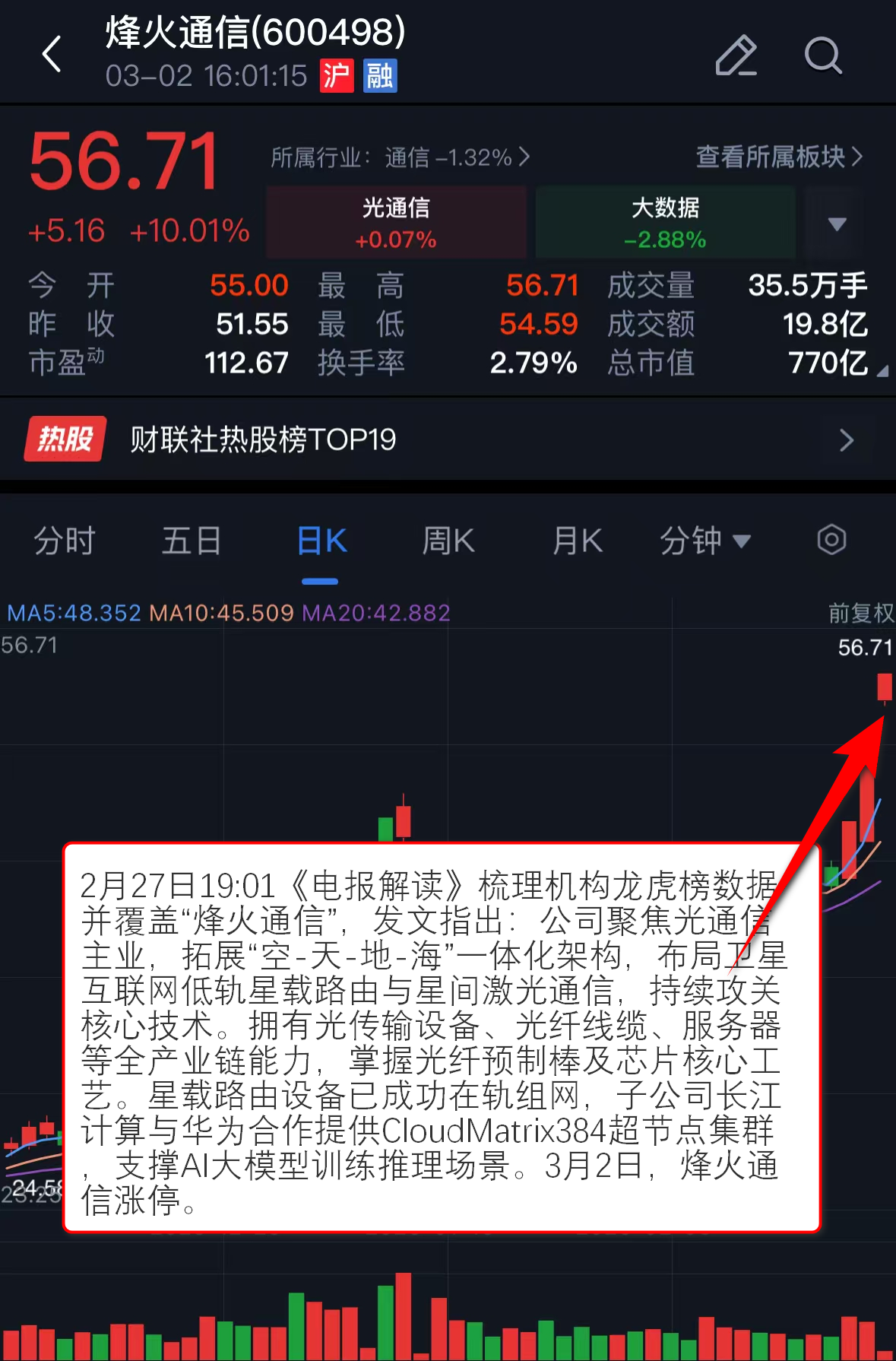This screenshot has width=896, height=1361.
Task: Switch to the 五日 chart tab
Action: click(191, 541)
